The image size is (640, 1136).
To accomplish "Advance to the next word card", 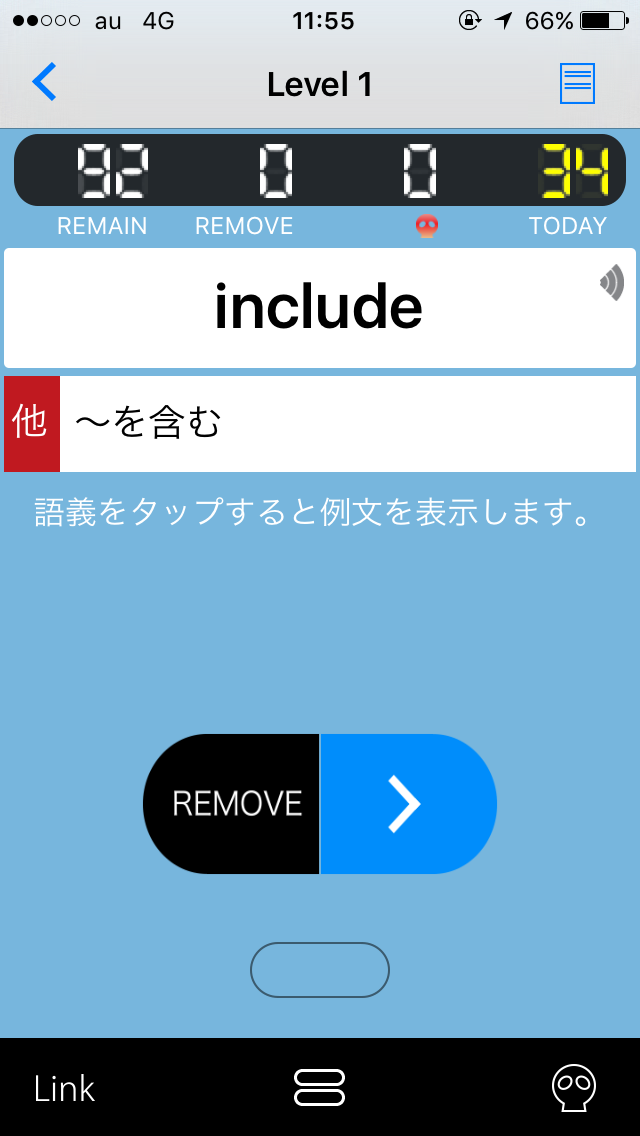I will [409, 803].
